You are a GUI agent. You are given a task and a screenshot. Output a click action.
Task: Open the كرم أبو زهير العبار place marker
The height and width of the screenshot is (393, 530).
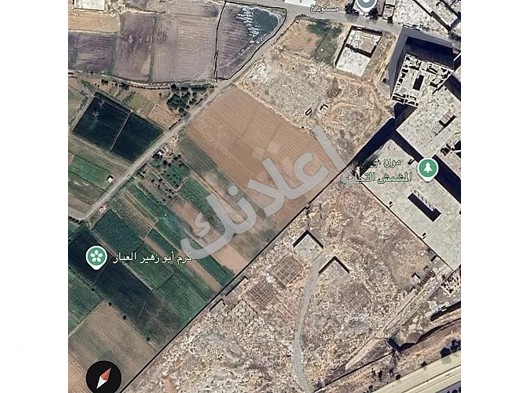coord(96,258)
